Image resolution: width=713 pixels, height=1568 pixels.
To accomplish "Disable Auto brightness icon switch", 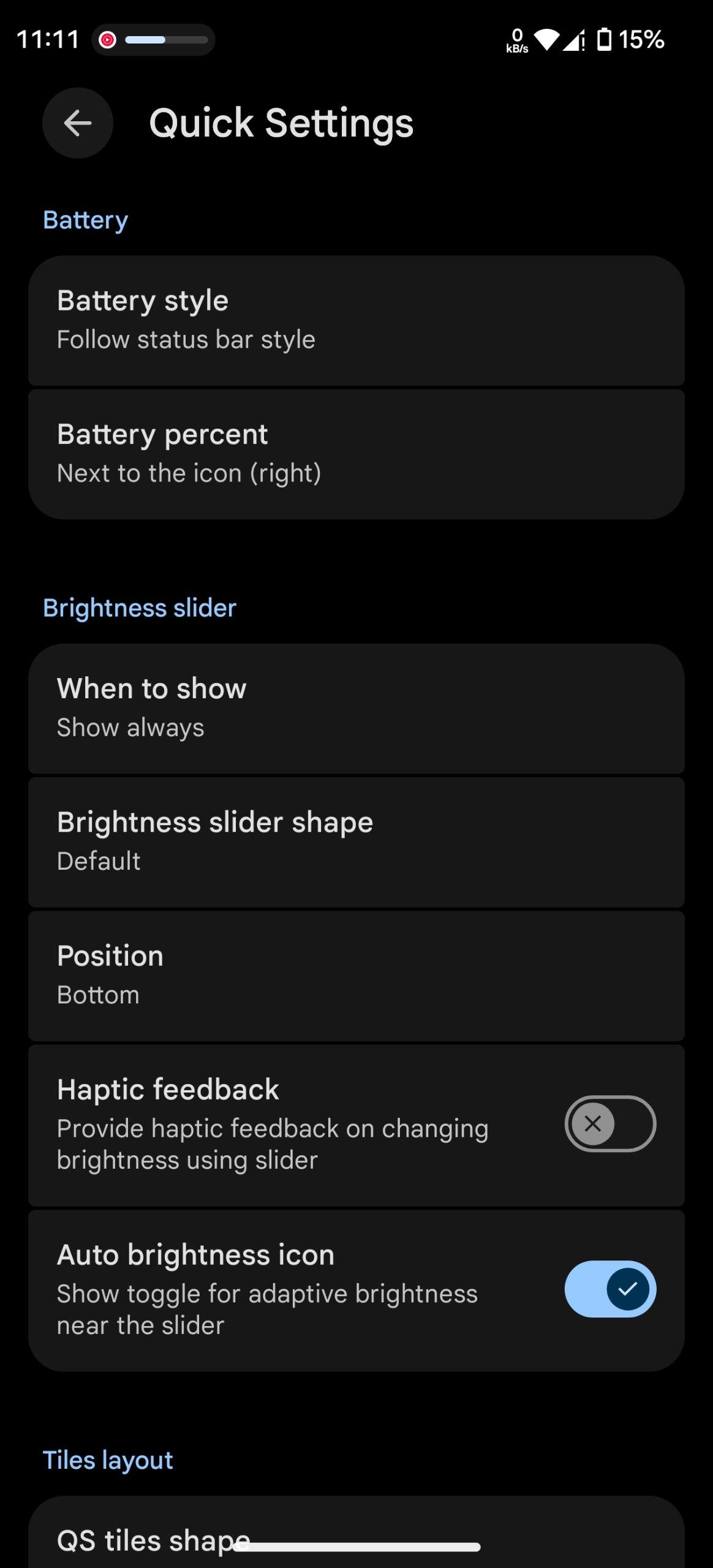I will point(609,1289).
